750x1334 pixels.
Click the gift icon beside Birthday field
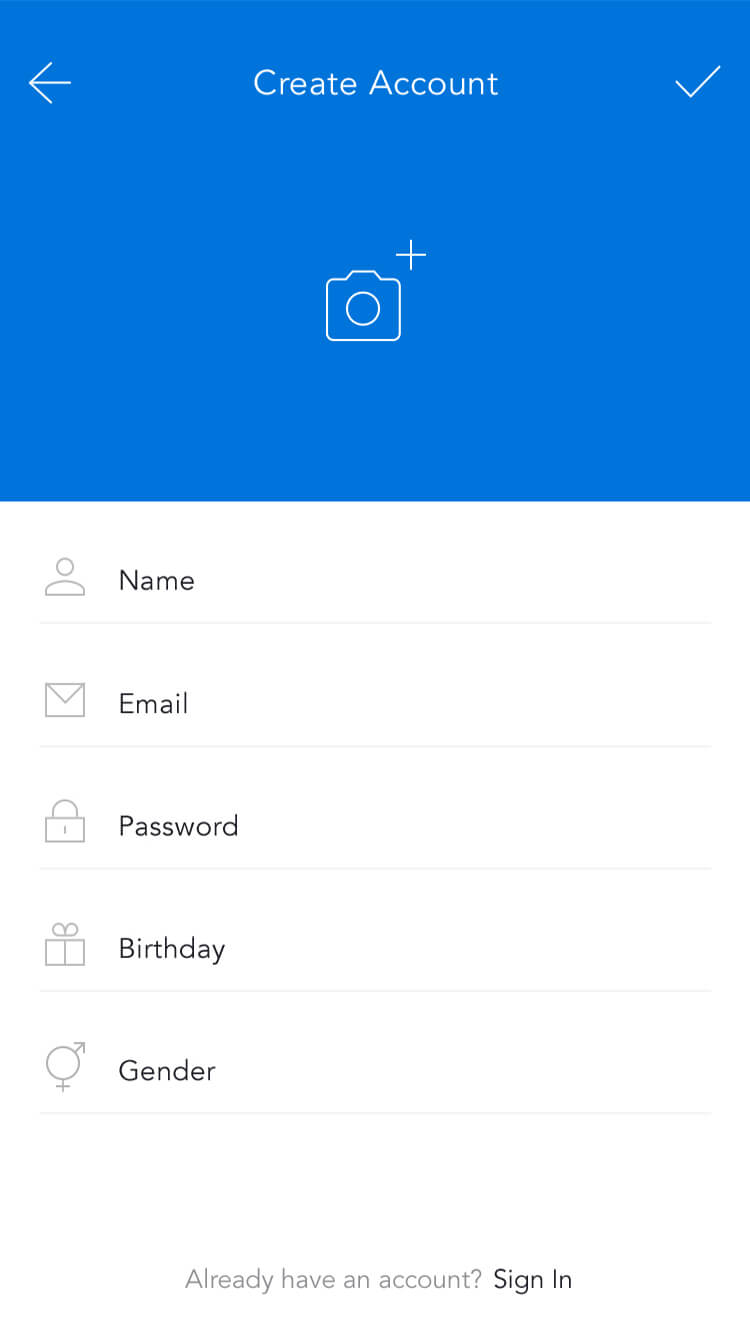pyautogui.click(x=64, y=945)
